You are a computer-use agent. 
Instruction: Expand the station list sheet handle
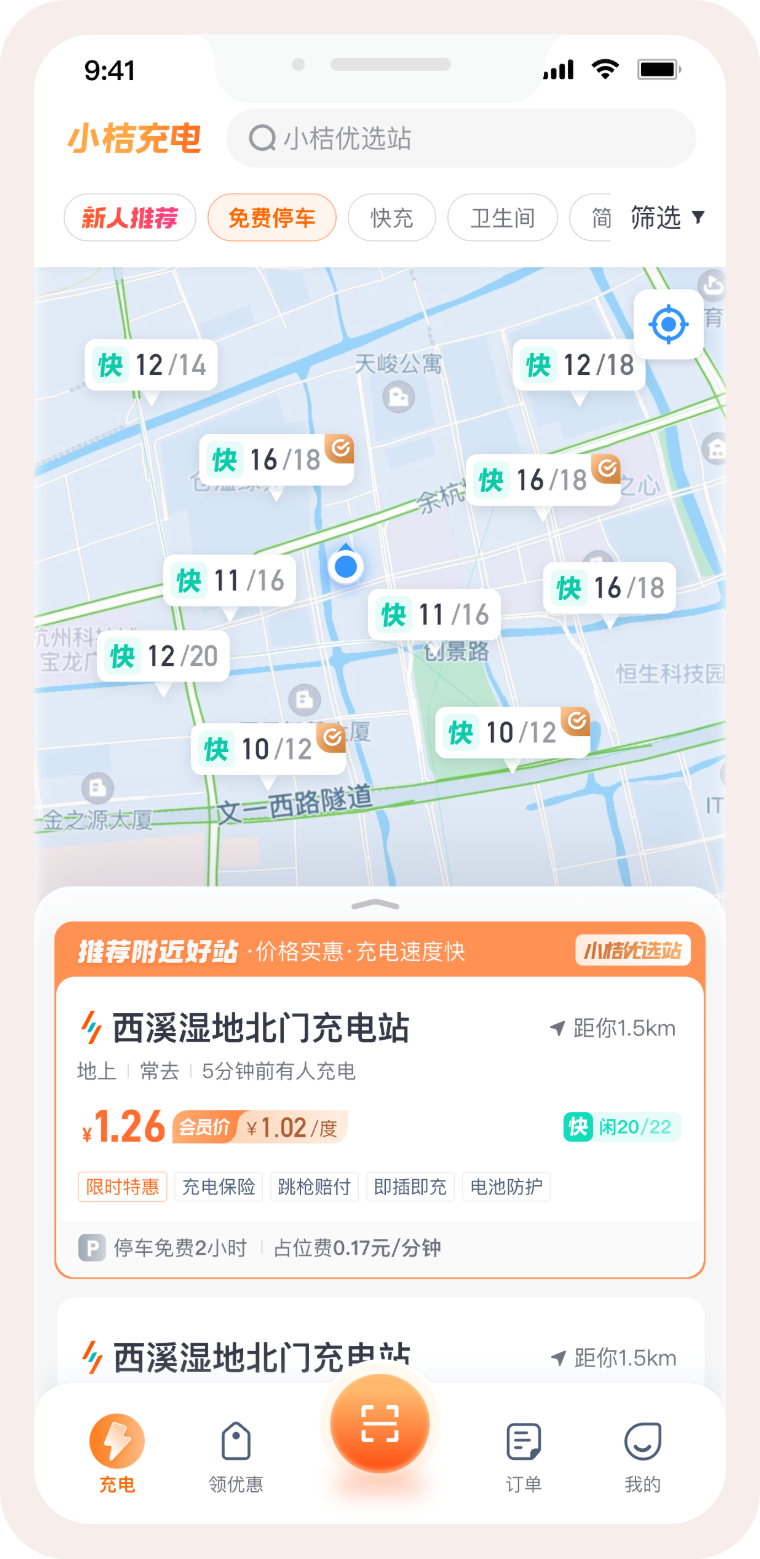tap(376, 904)
